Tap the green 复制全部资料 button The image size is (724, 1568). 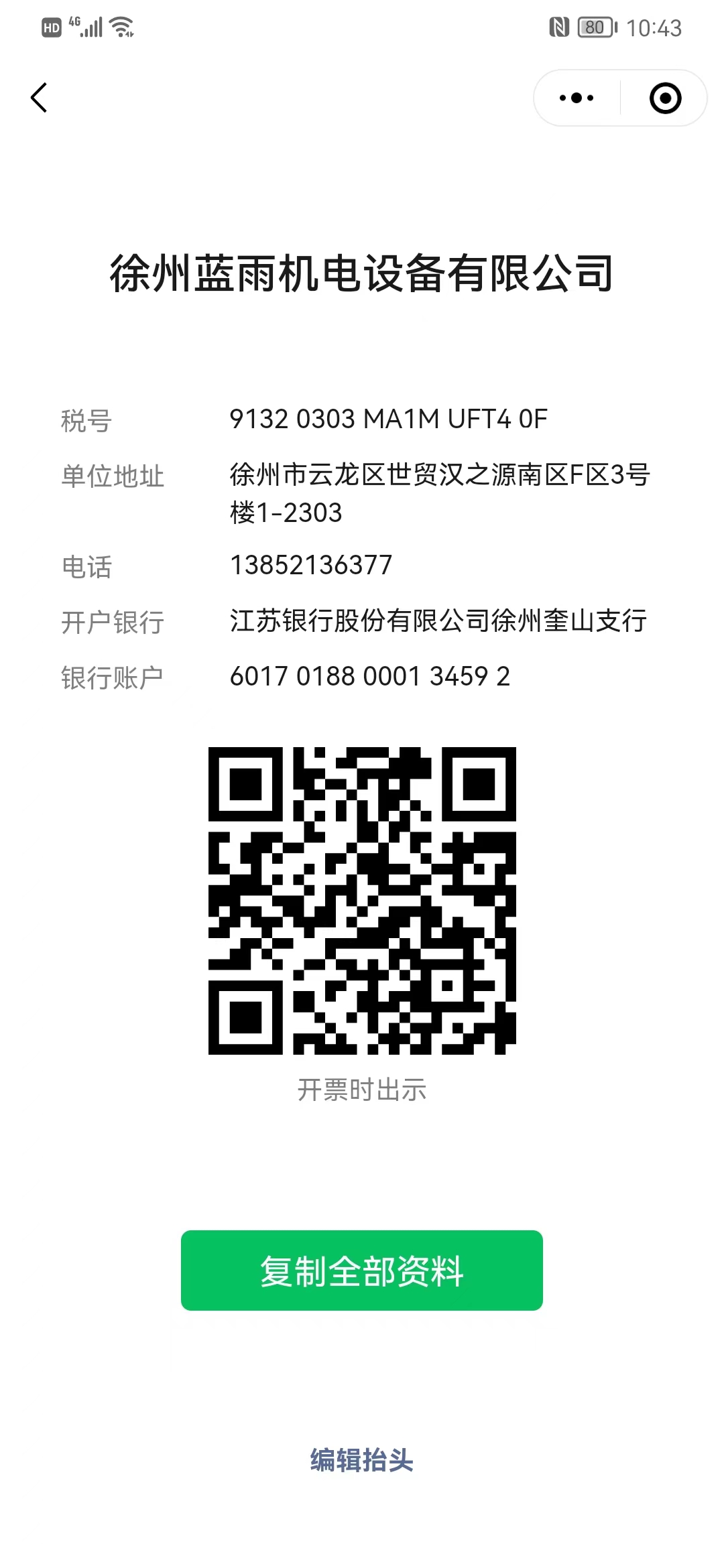point(361,1270)
